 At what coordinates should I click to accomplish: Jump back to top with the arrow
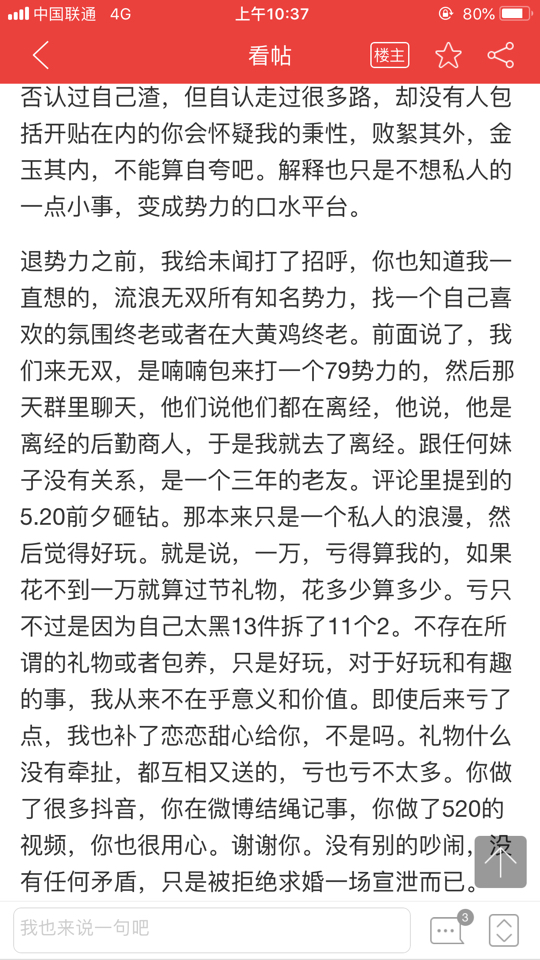[x=500, y=861]
